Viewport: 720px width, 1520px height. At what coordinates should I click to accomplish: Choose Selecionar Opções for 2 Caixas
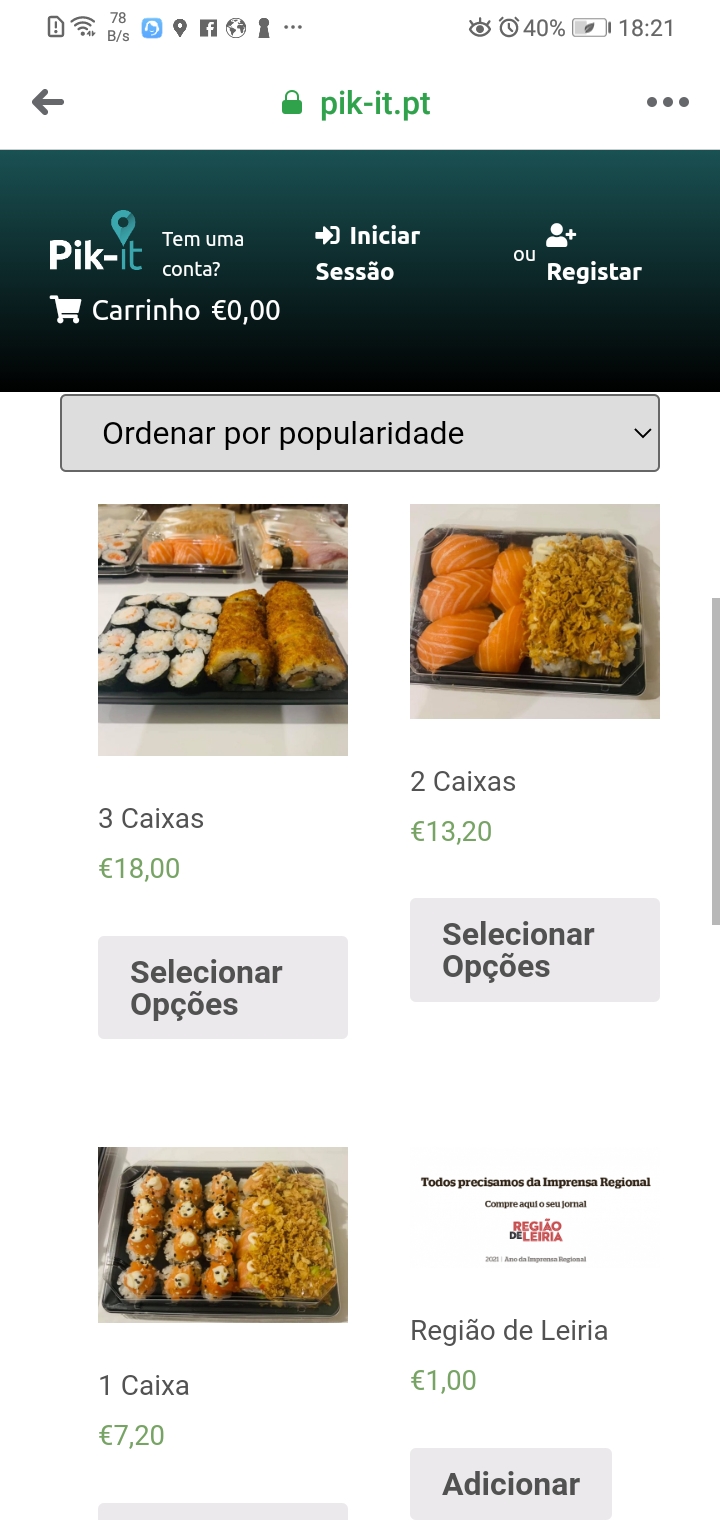(535, 950)
